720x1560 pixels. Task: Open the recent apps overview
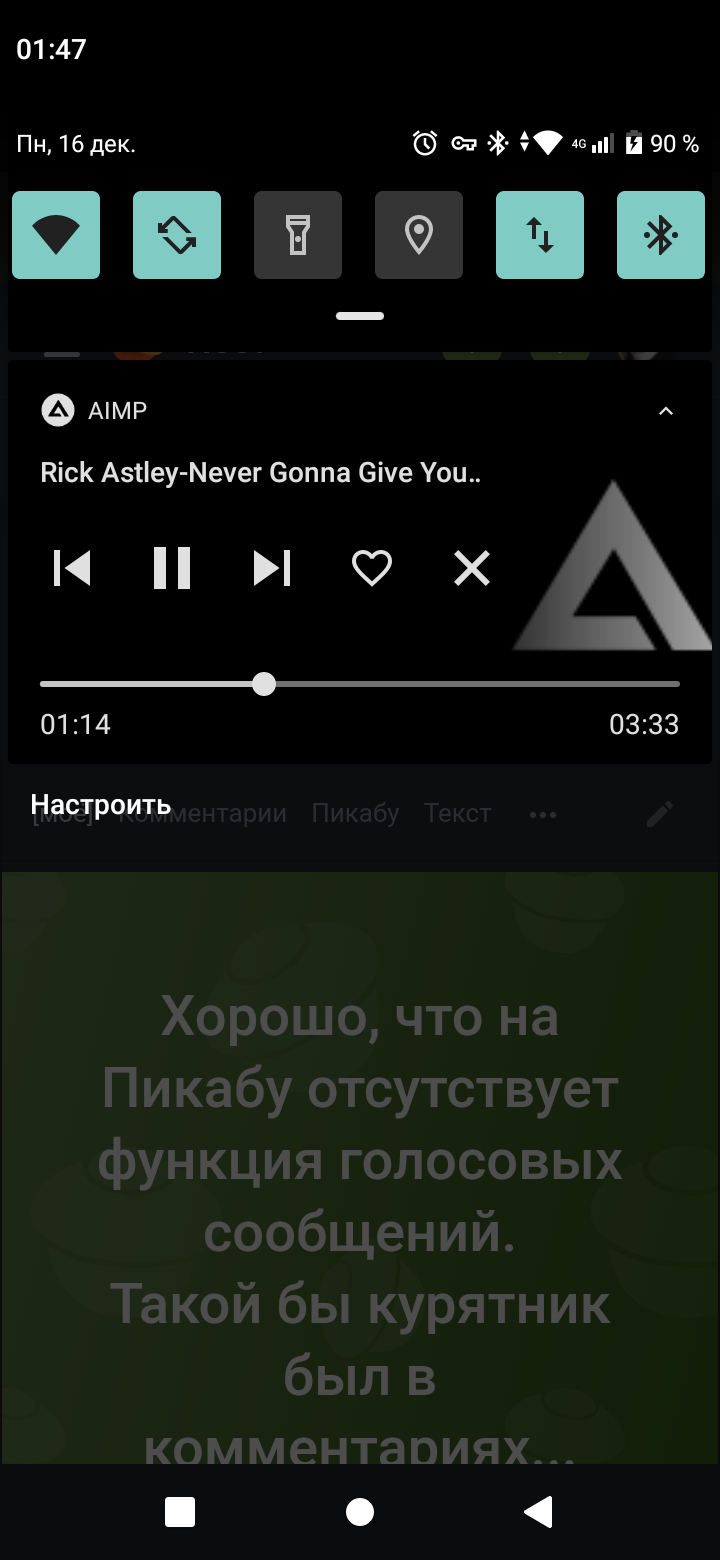180,1512
